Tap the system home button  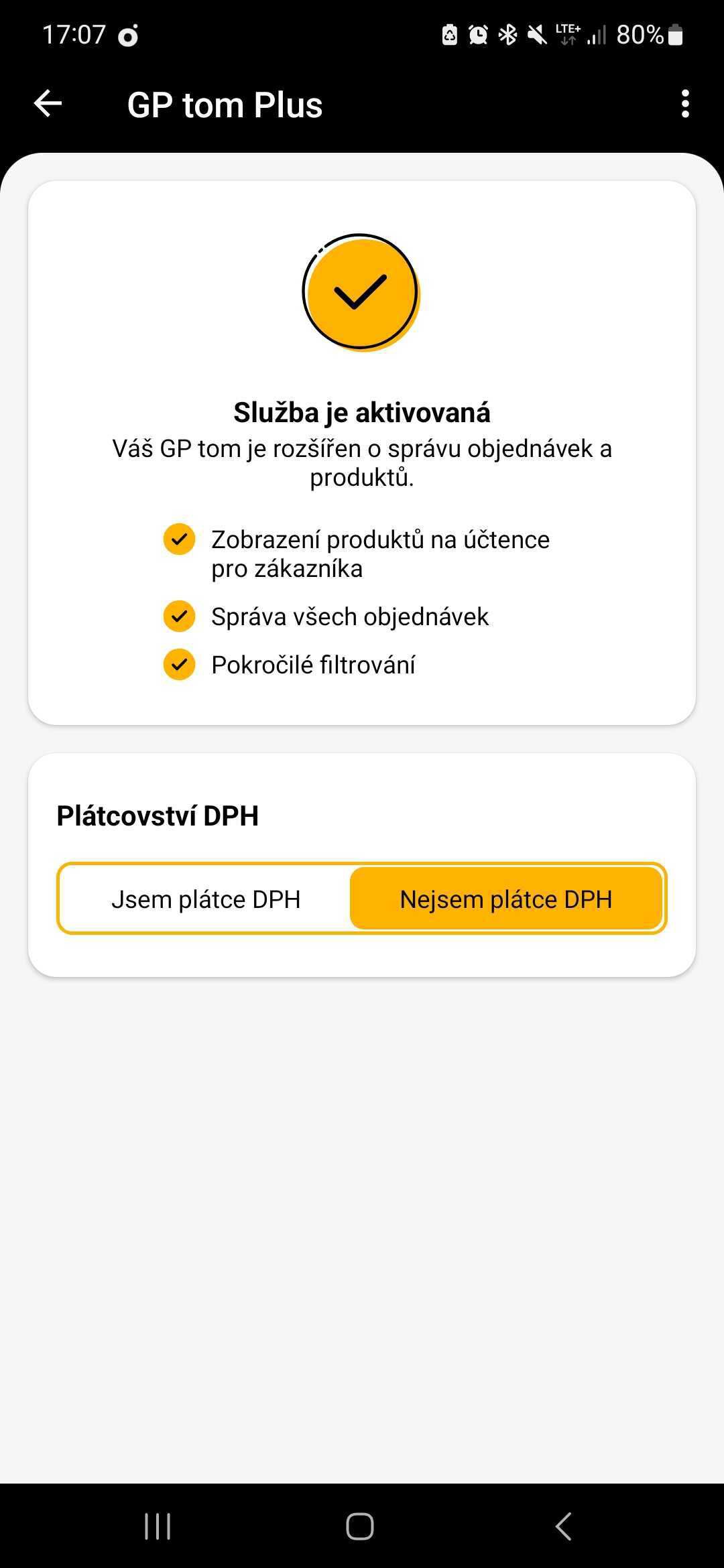coord(360,1526)
